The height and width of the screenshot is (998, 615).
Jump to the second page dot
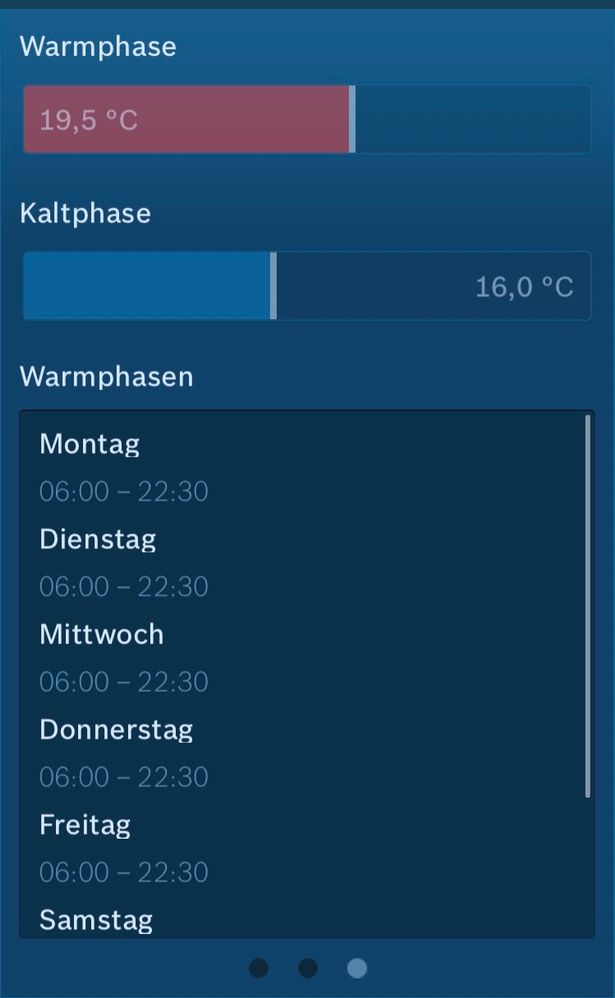click(308, 968)
